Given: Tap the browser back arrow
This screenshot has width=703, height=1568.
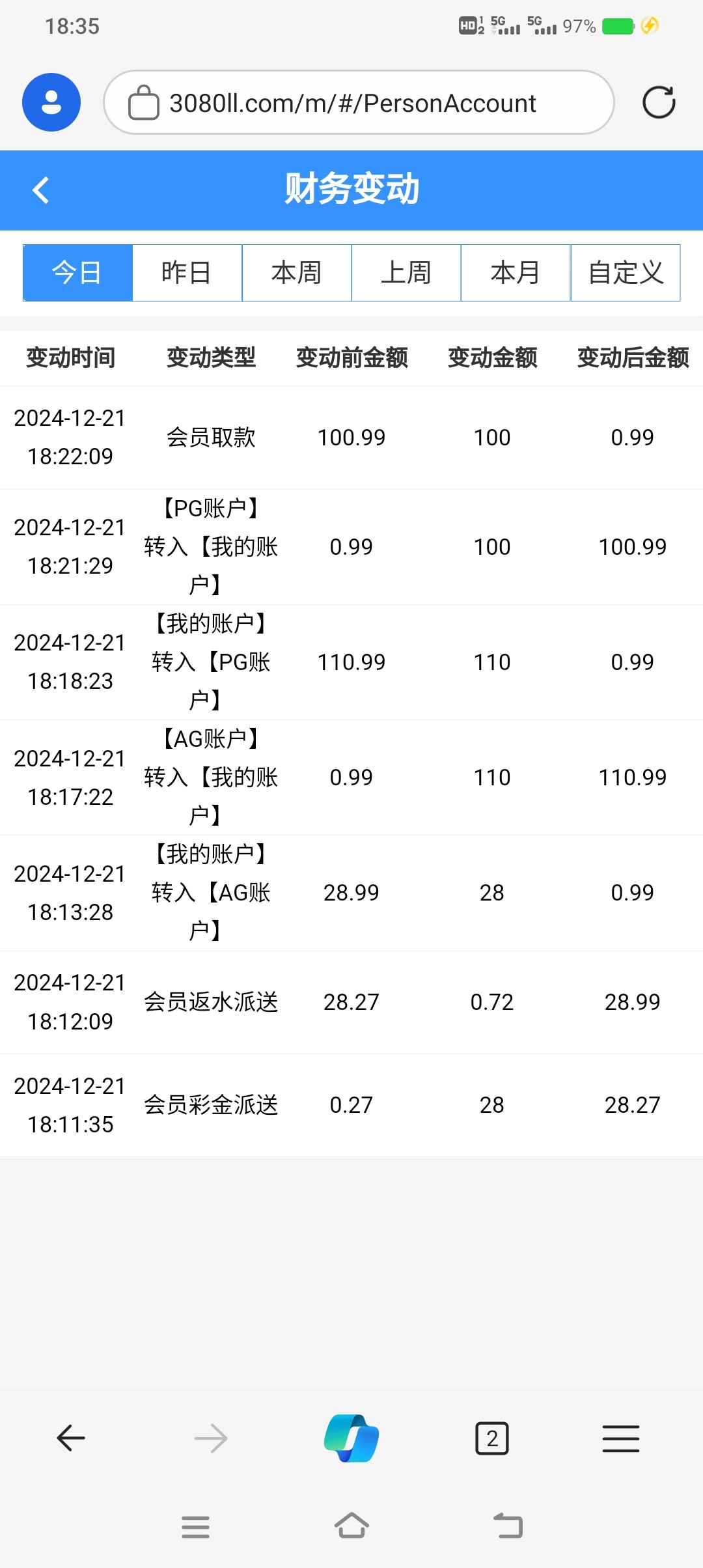Looking at the screenshot, I should 70,1438.
